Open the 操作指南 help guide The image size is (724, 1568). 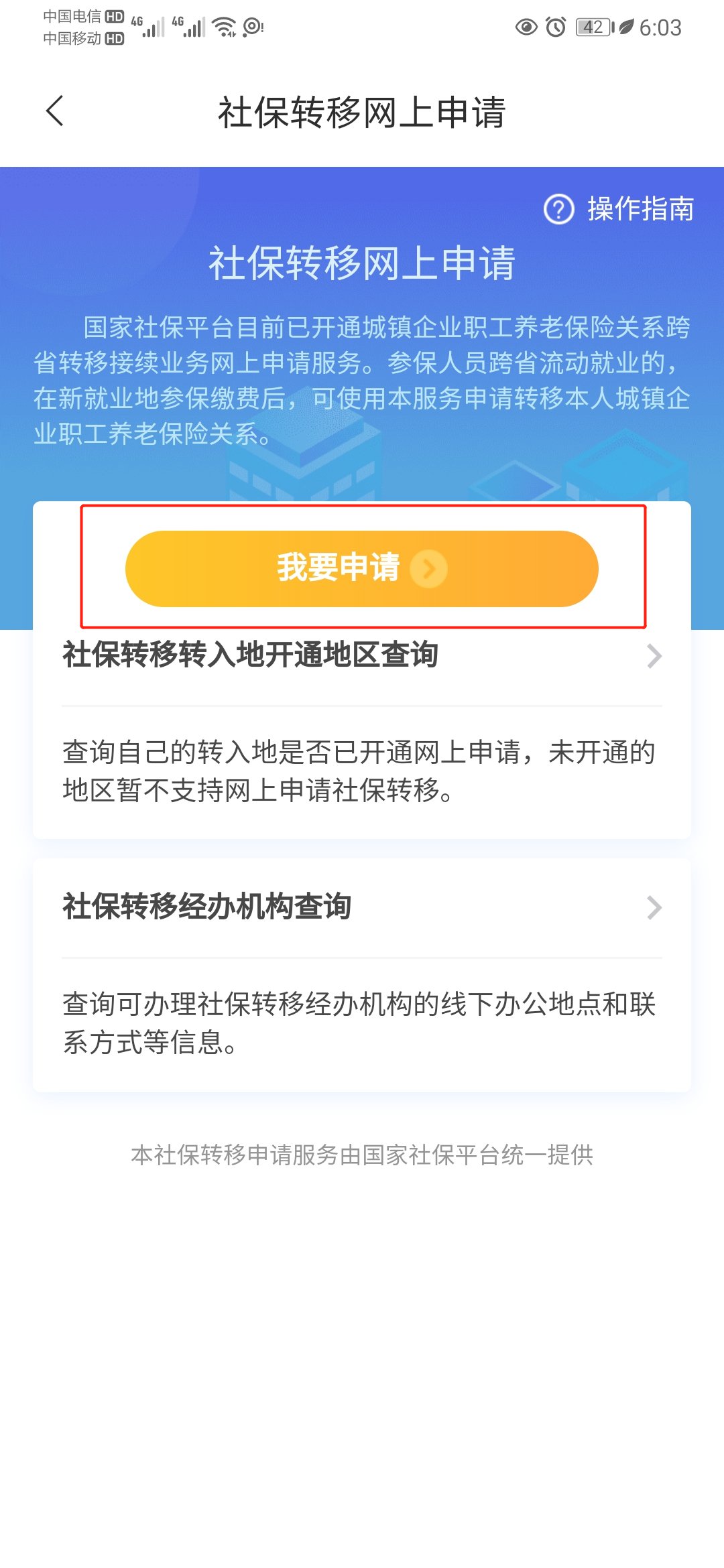pos(619,209)
